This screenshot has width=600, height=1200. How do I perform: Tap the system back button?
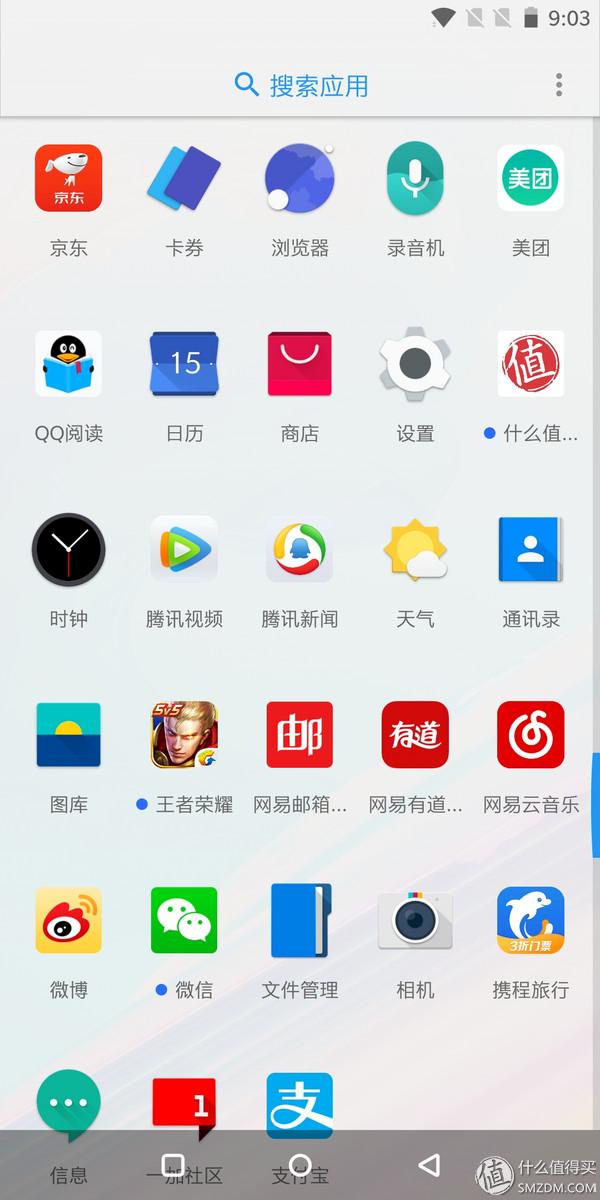point(429,1165)
